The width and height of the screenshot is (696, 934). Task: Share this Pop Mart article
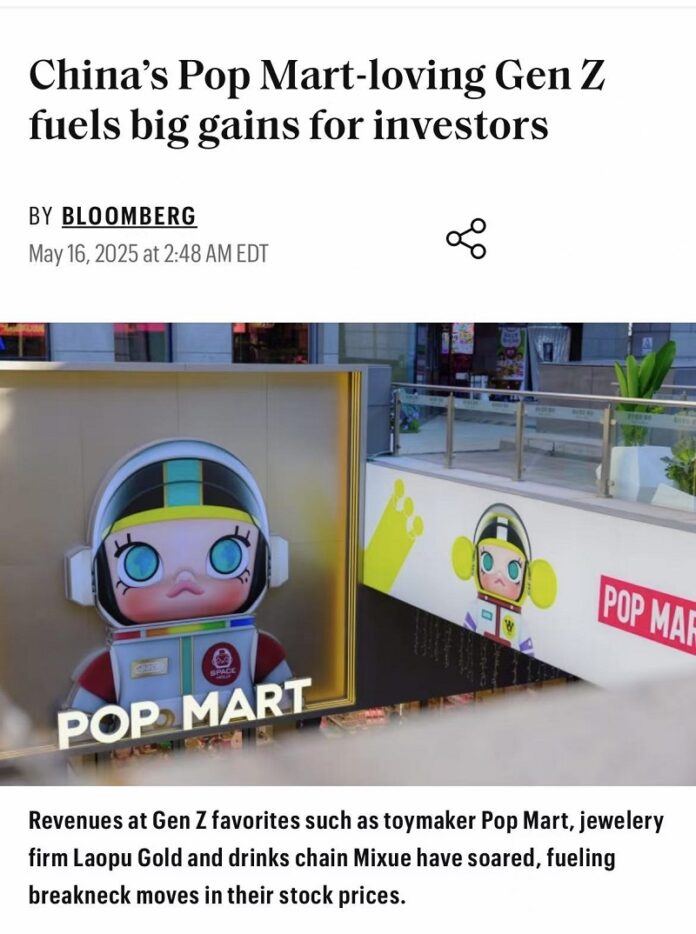[466, 238]
